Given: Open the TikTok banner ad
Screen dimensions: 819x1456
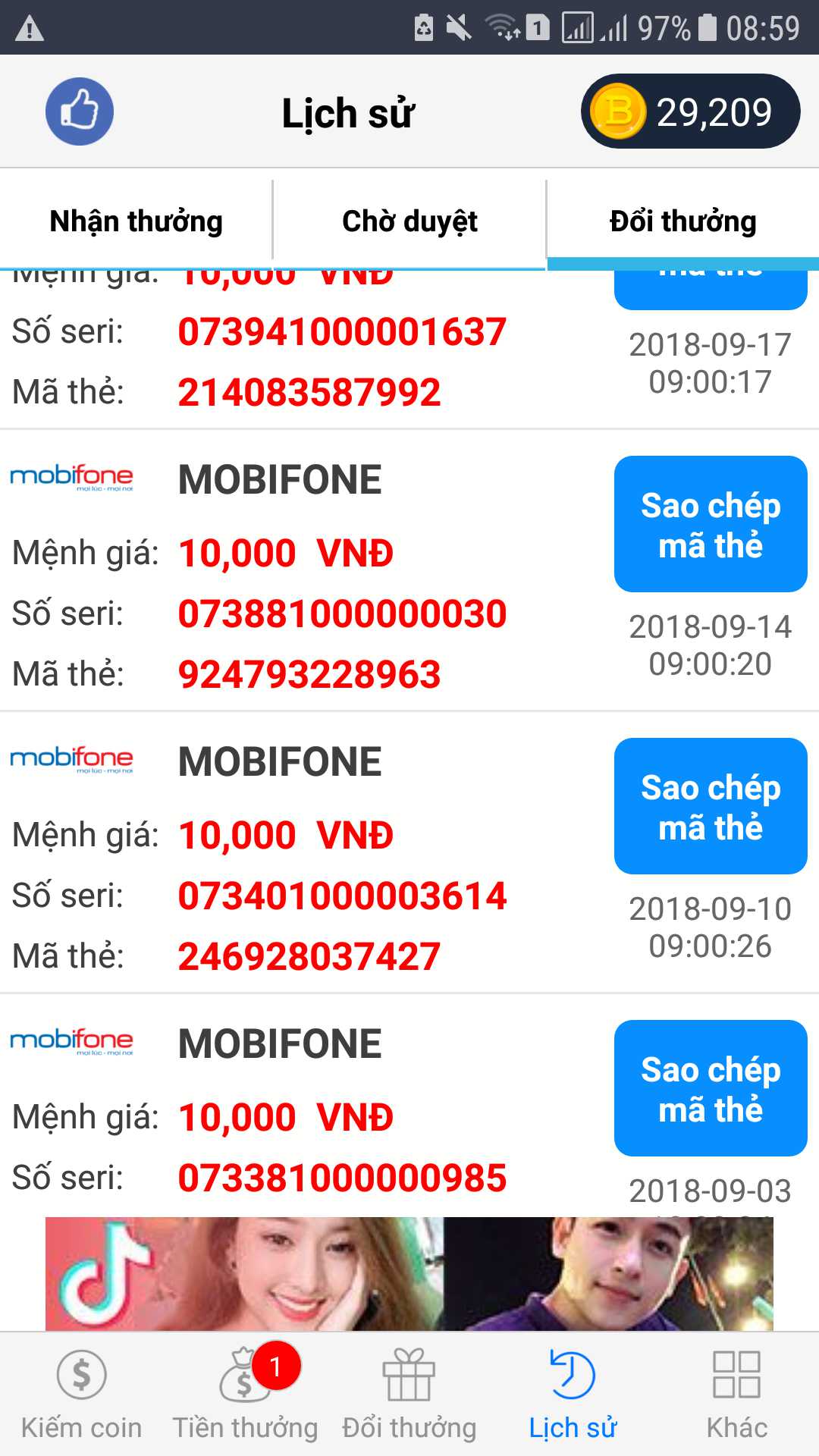Looking at the screenshot, I should coord(409,1274).
